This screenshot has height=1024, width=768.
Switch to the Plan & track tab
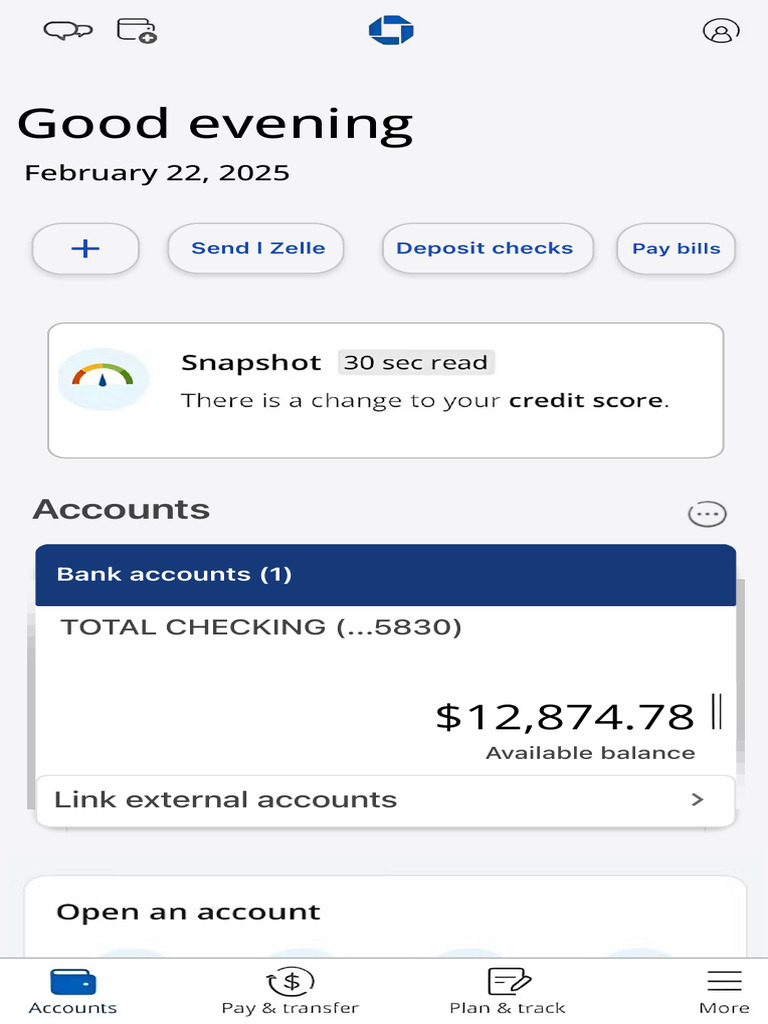[x=508, y=992]
